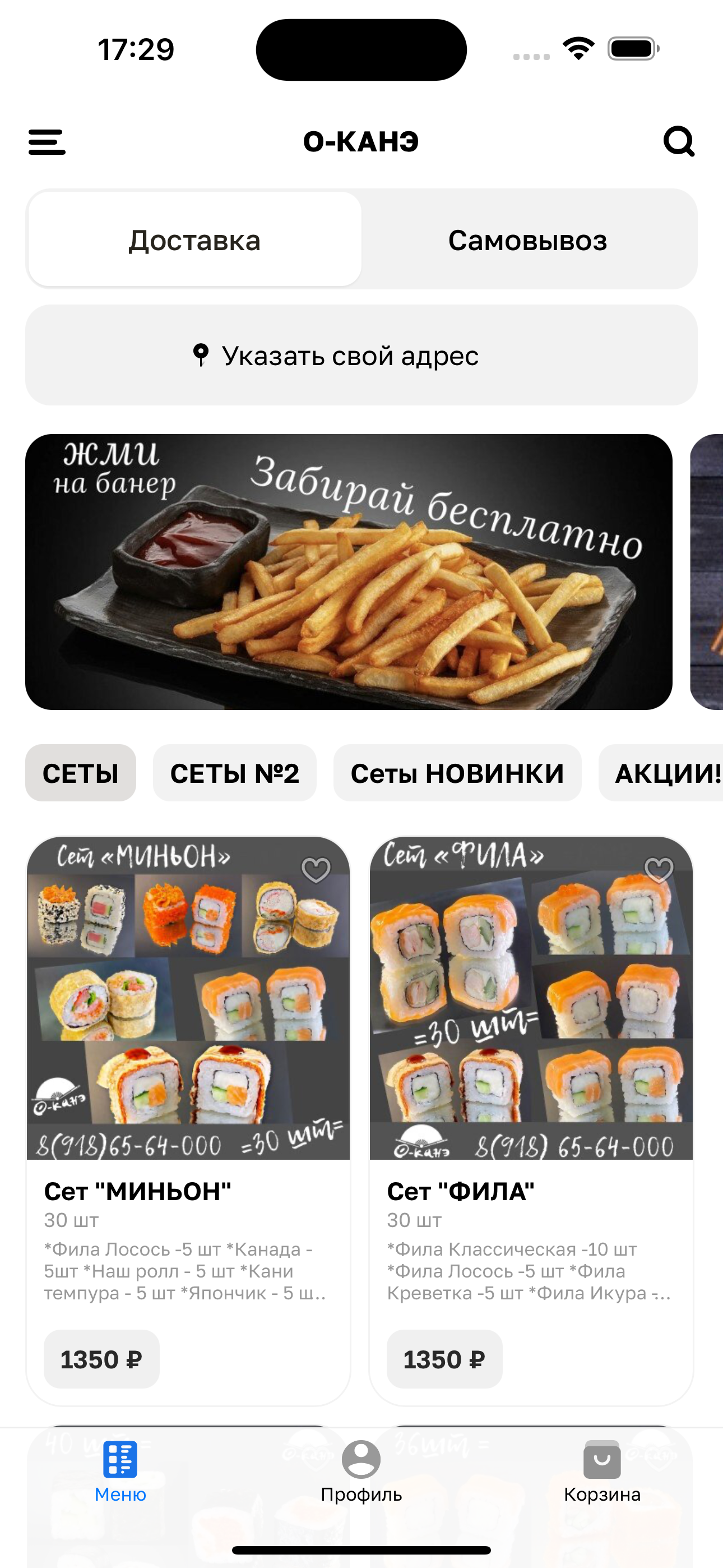The width and height of the screenshot is (723, 1568).
Task: Select the Доставка option
Action: click(x=194, y=240)
